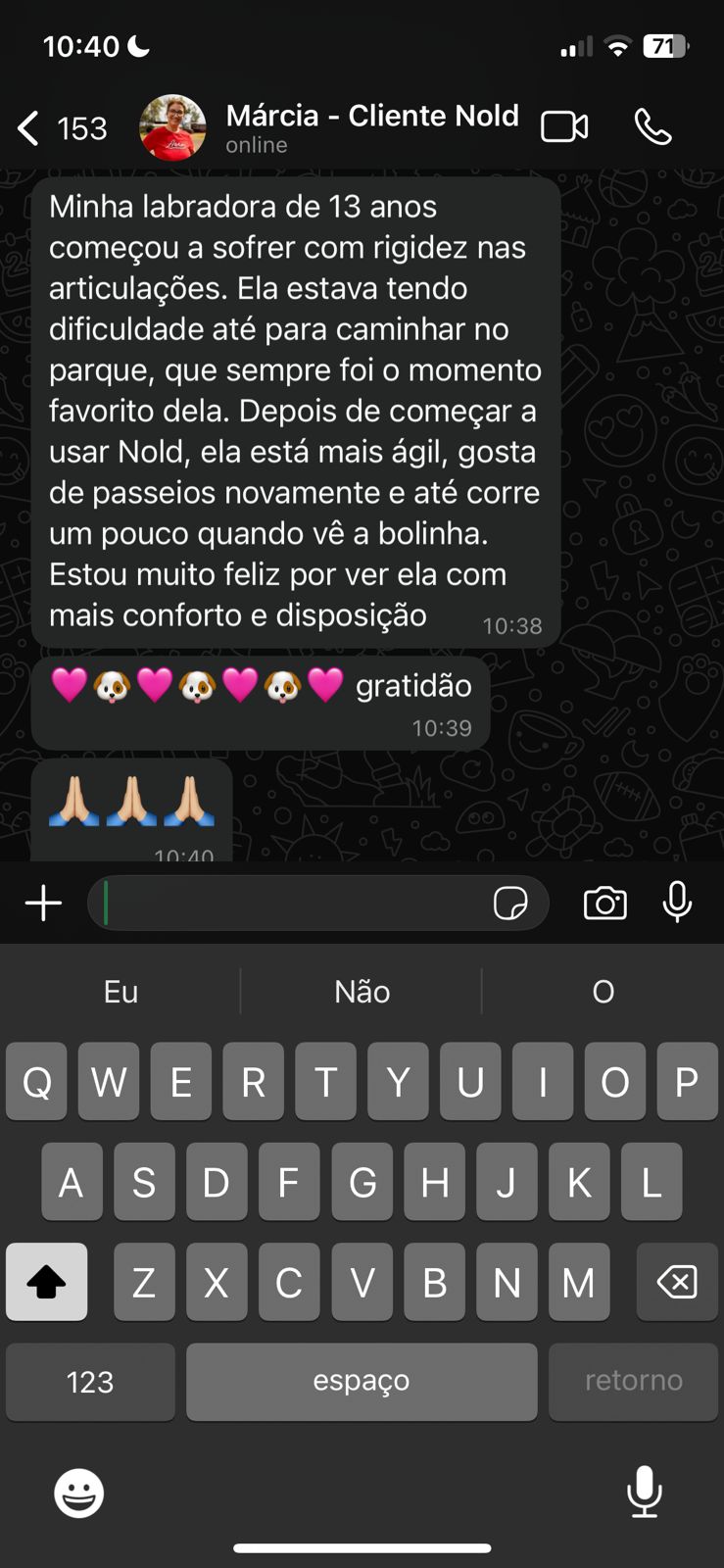Open the plus attachment menu
This screenshot has width=724, height=1568.
pos(43,903)
